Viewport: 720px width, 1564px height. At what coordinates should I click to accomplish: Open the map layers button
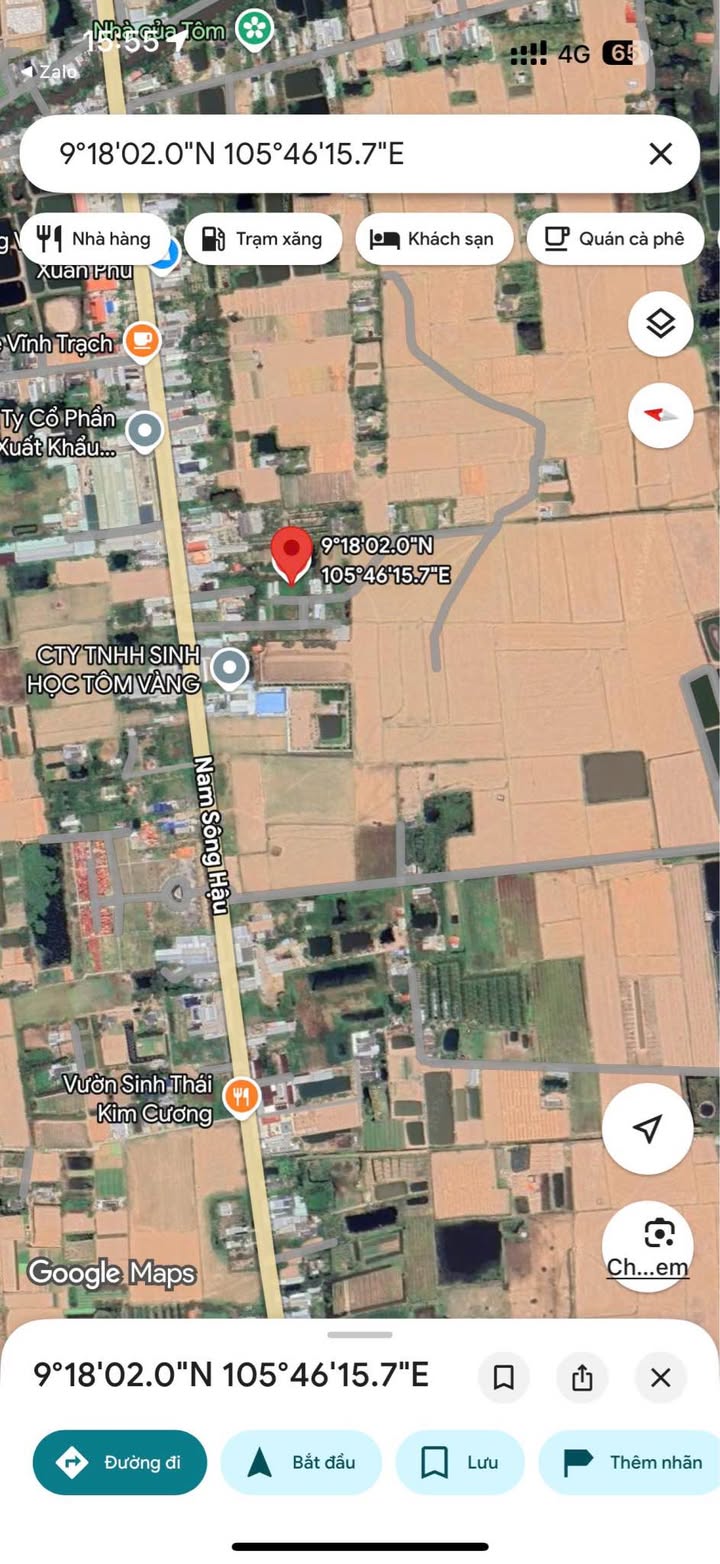(x=660, y=324)
